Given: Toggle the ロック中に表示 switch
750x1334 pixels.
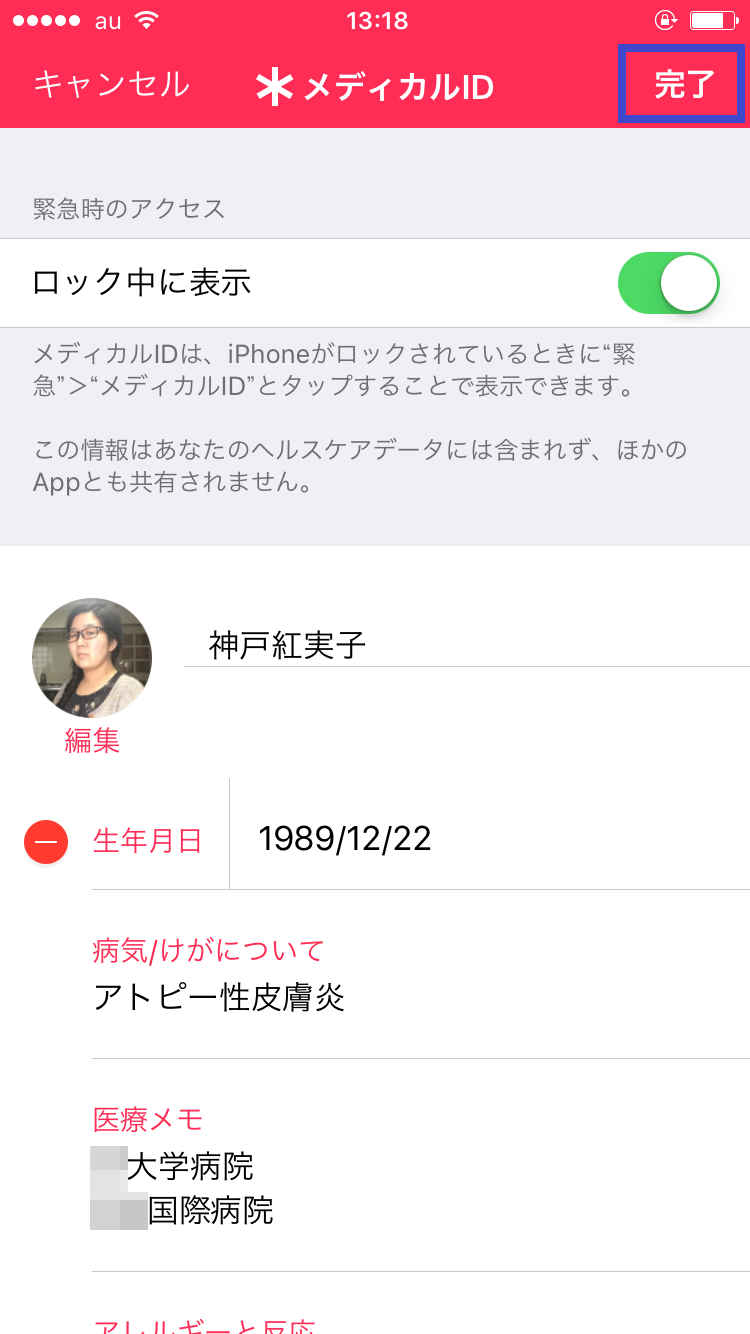Looking at the screenshot, I should pos(668,283).
